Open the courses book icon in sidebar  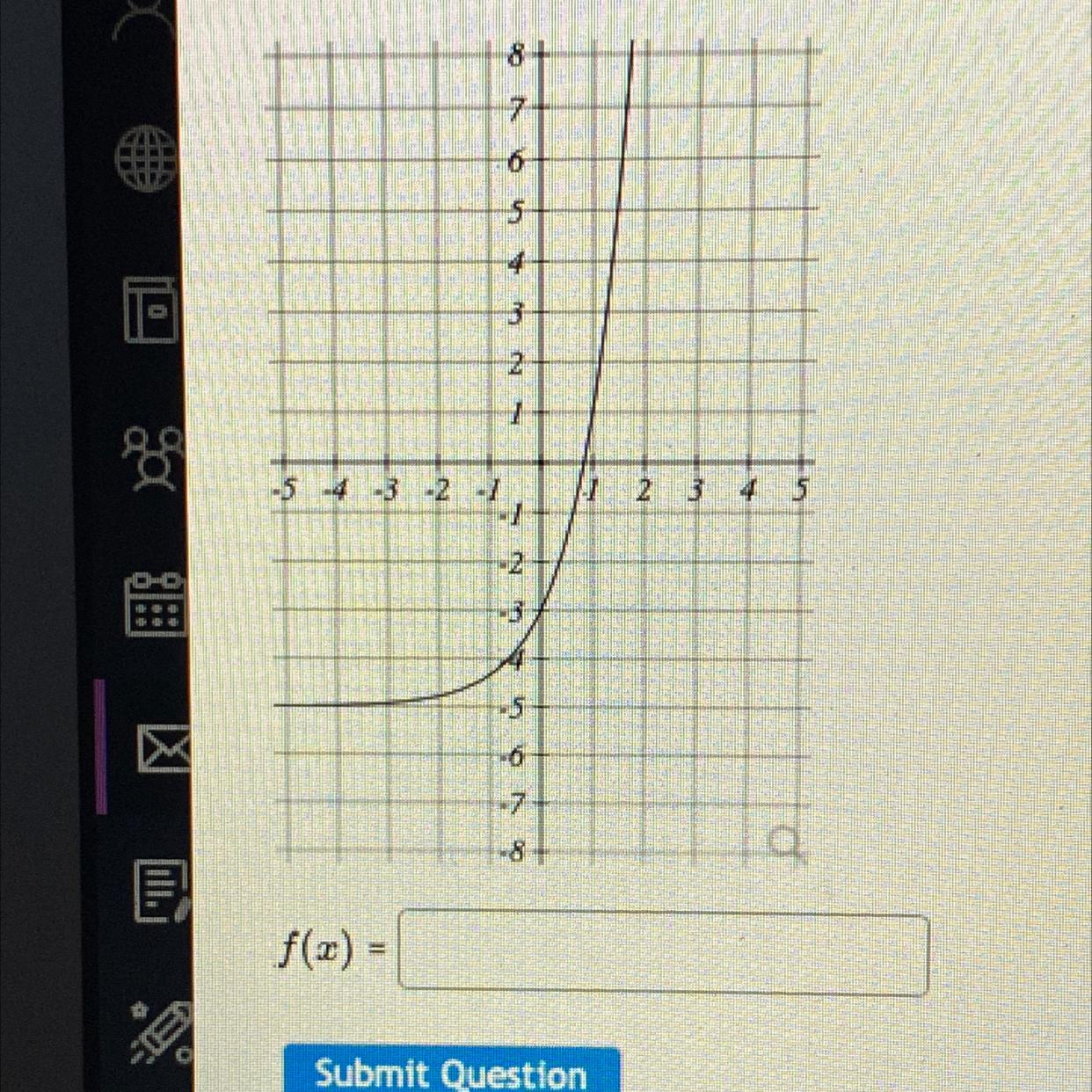(151, 309)
